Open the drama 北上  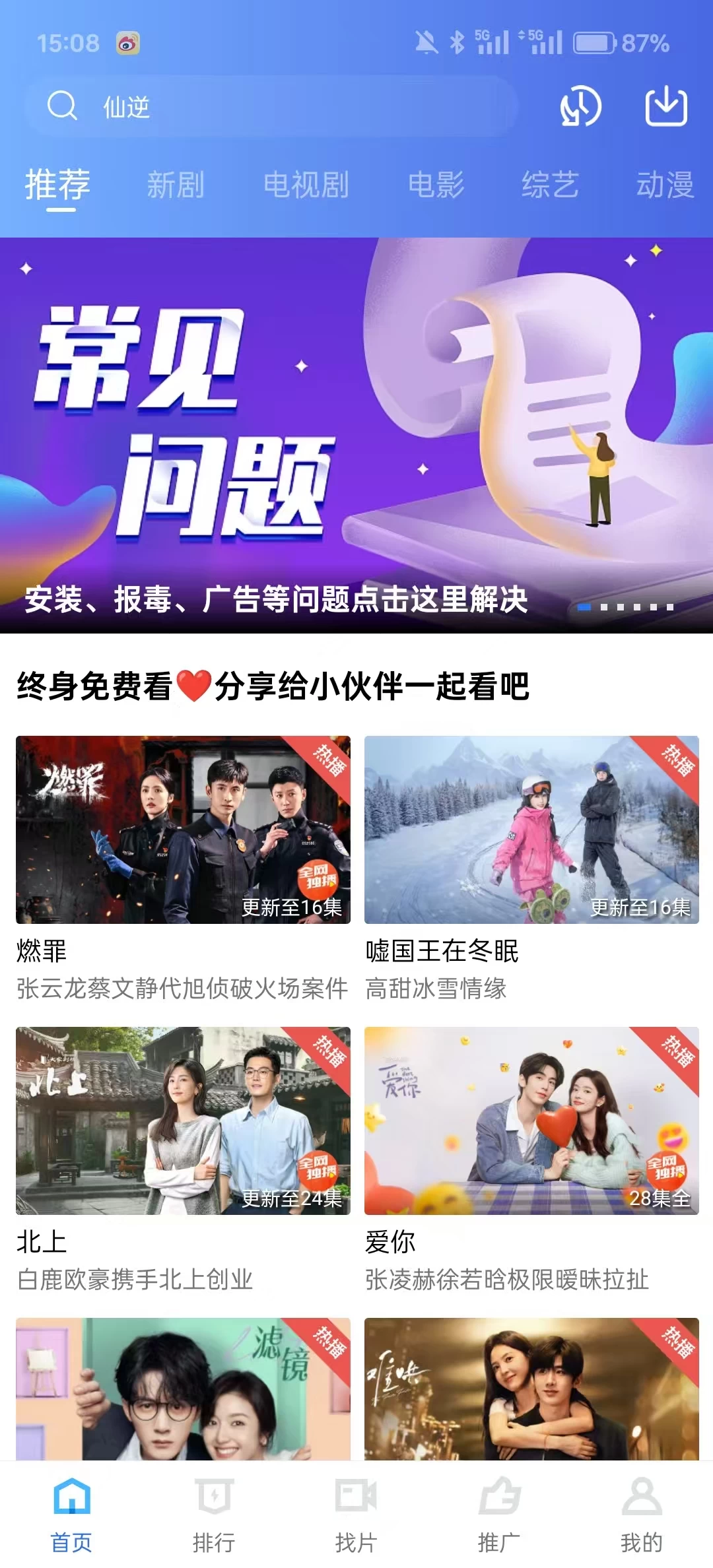(x=183, y=1121)
